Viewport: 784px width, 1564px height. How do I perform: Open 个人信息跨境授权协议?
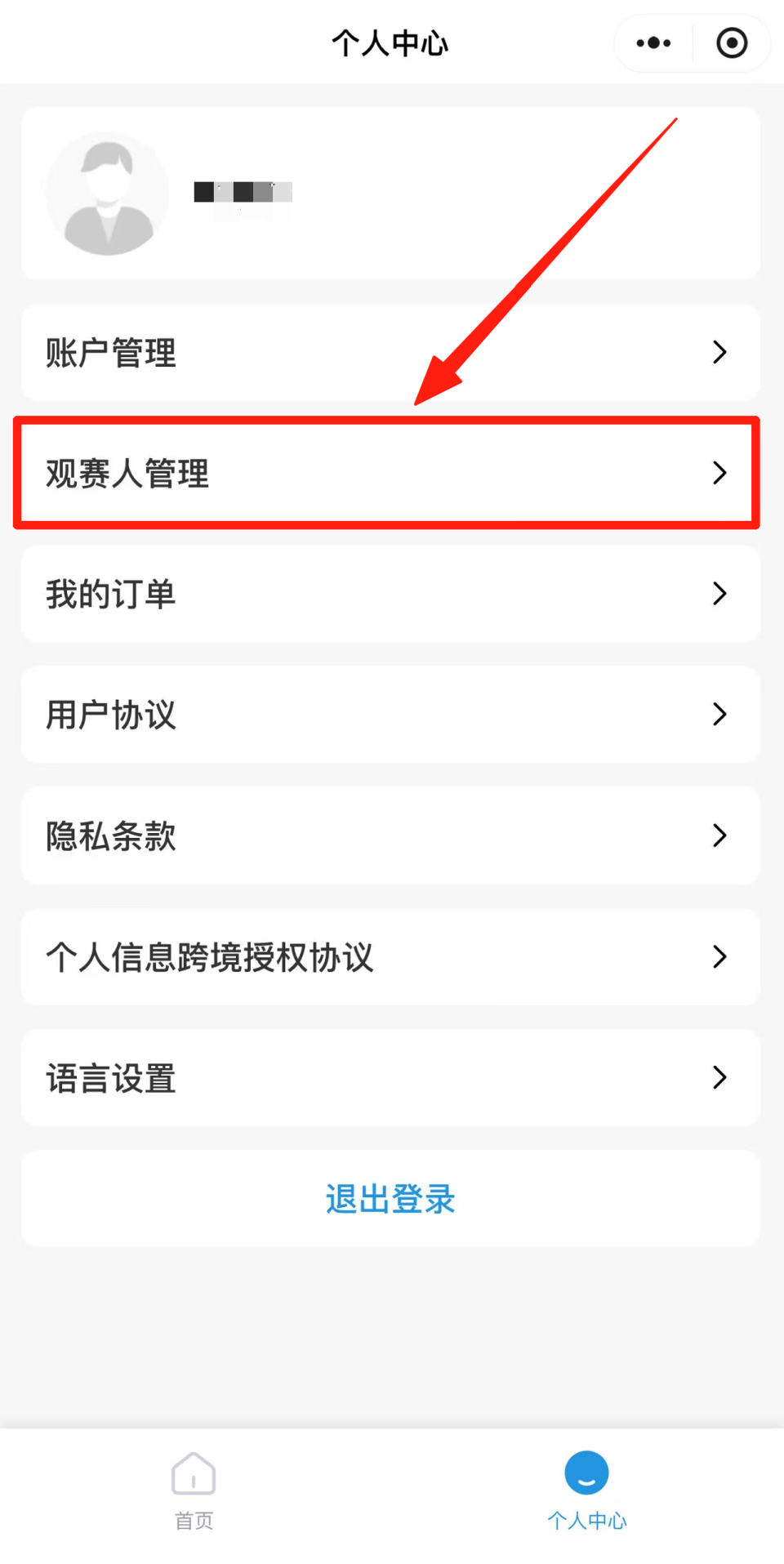390,956
